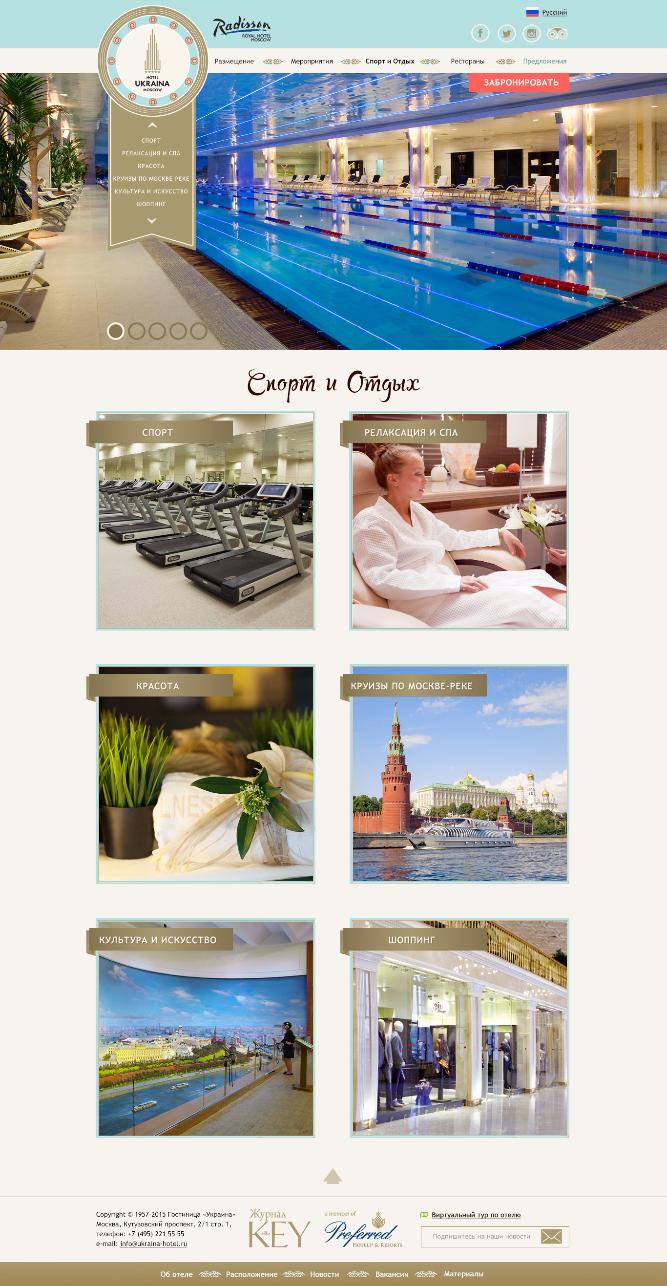Open the Круизы по Москве-реке card
The image size is (667, 1286).
click(459, 773)
